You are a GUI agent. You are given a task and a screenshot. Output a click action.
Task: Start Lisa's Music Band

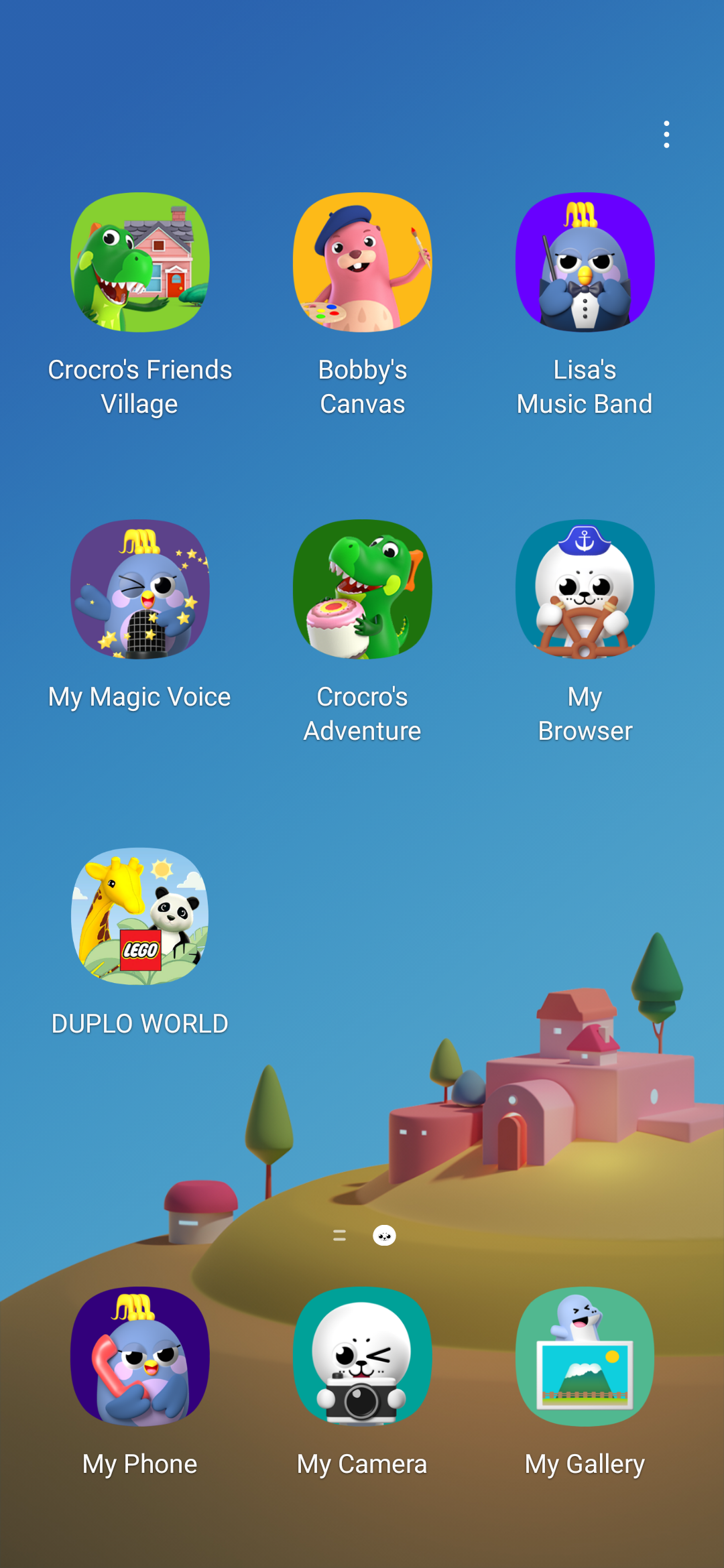(585, 263)
